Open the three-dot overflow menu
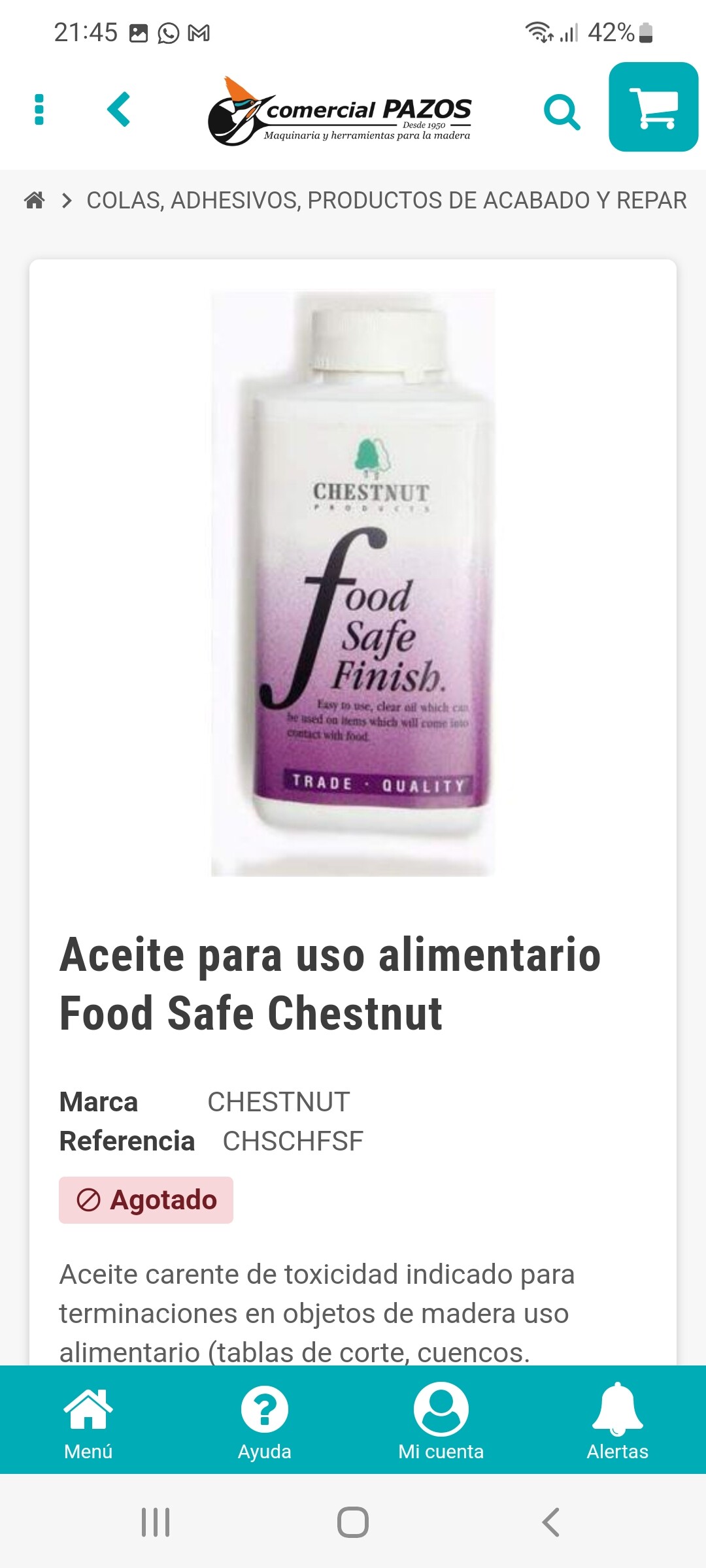 (x=39, y=109)
